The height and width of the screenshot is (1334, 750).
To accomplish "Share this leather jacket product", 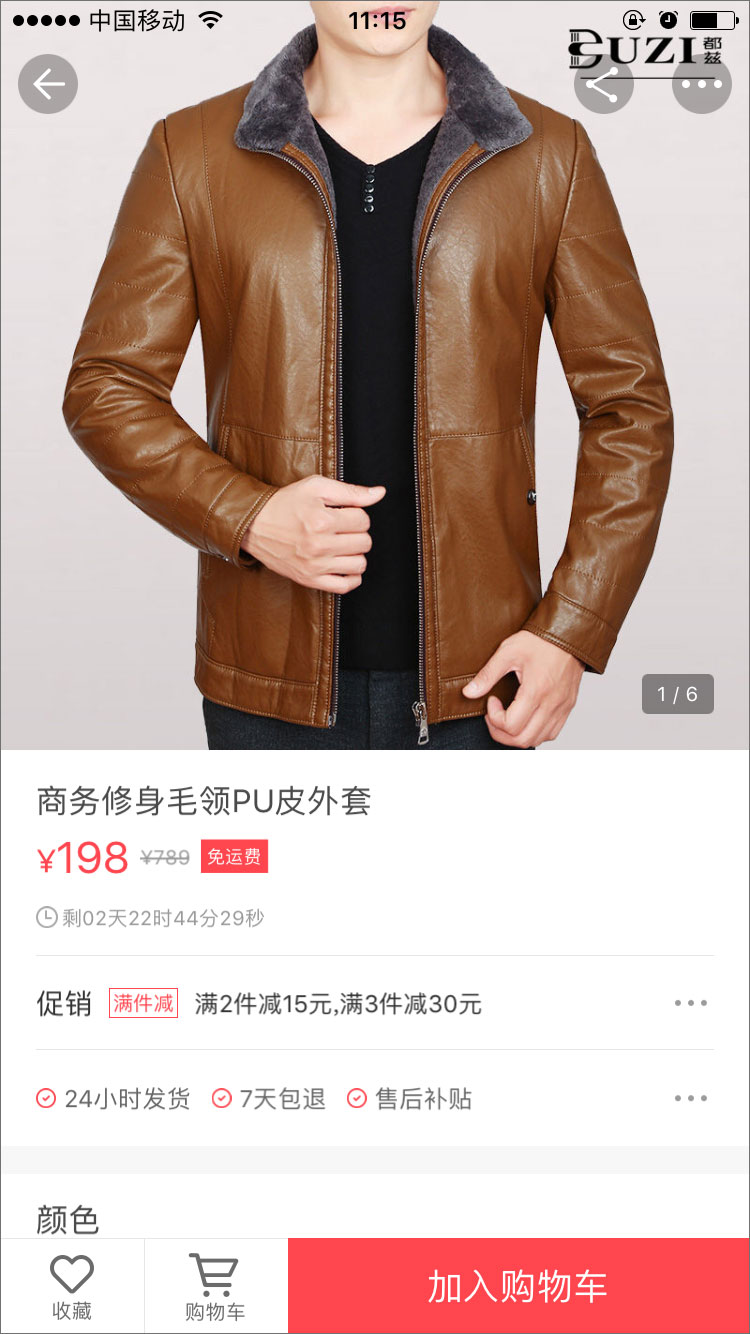I will (x=603, y=84).
